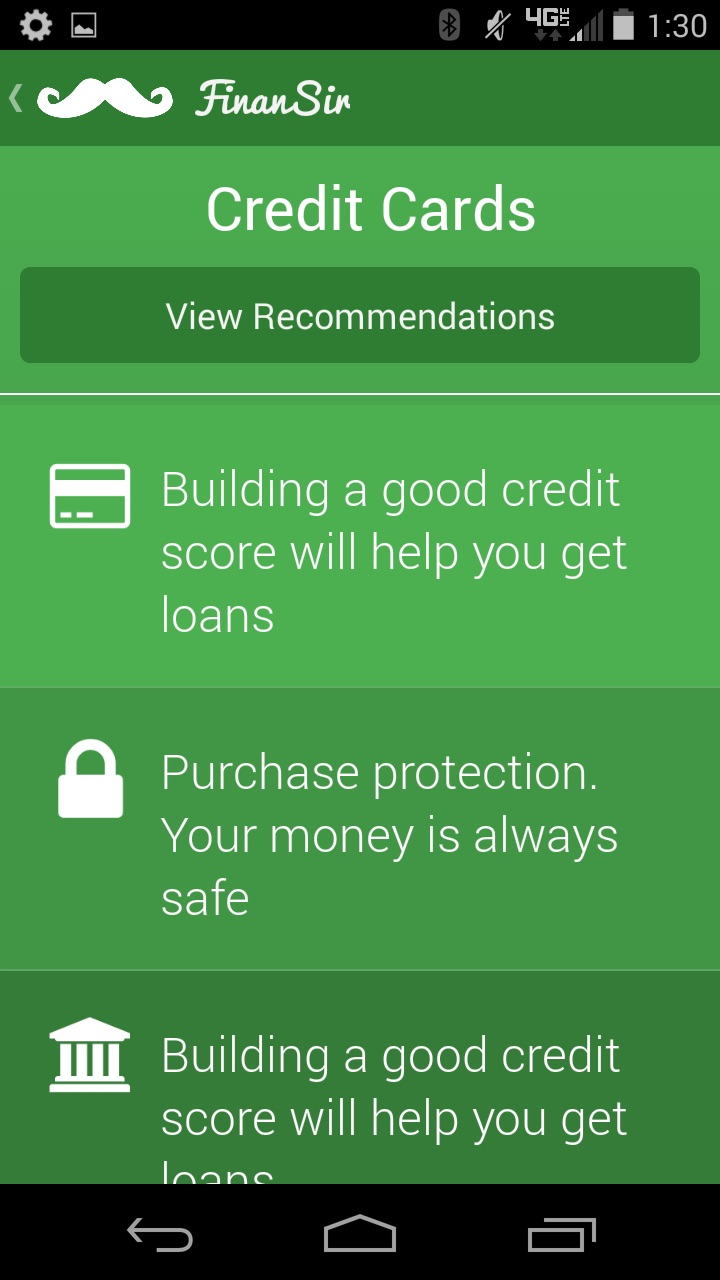Open View Recommendations for credit cards
The image size is (720, 1280).
coord(360,316)
